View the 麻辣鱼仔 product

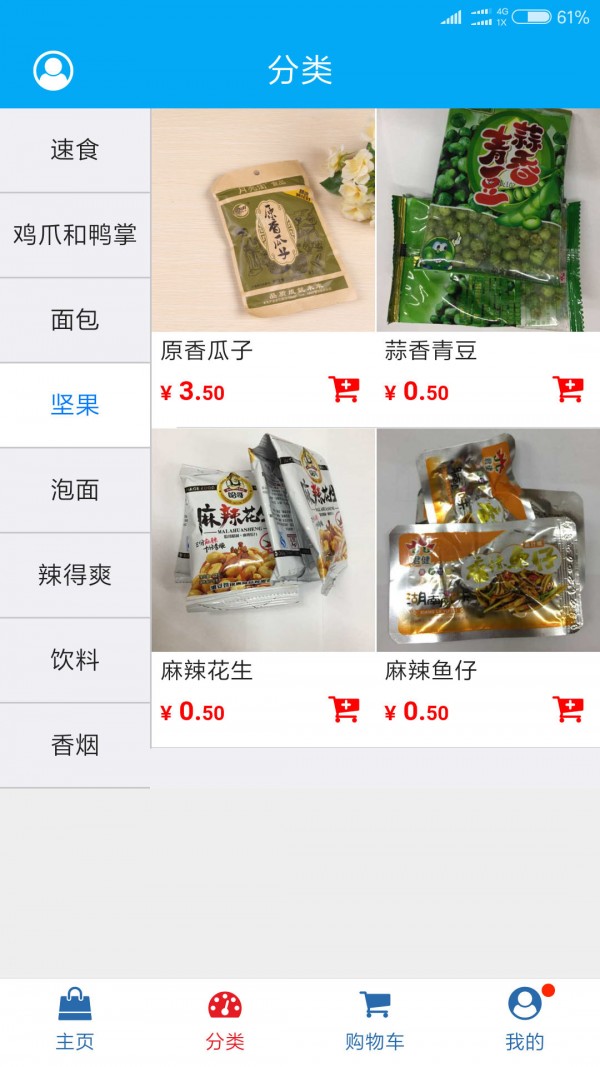(x=488, y=540)
